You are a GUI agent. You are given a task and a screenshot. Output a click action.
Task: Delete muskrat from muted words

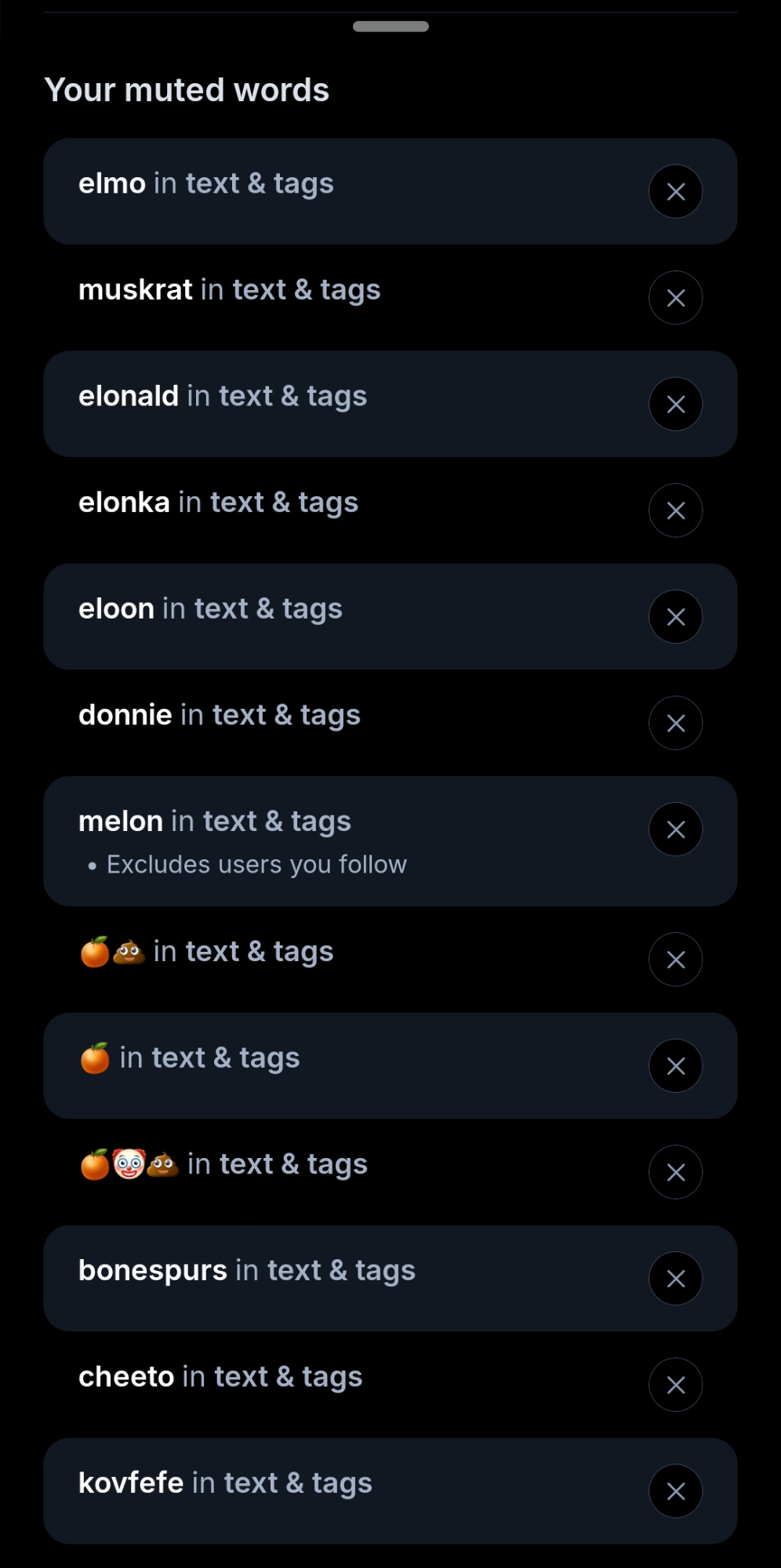click(675, 298)
